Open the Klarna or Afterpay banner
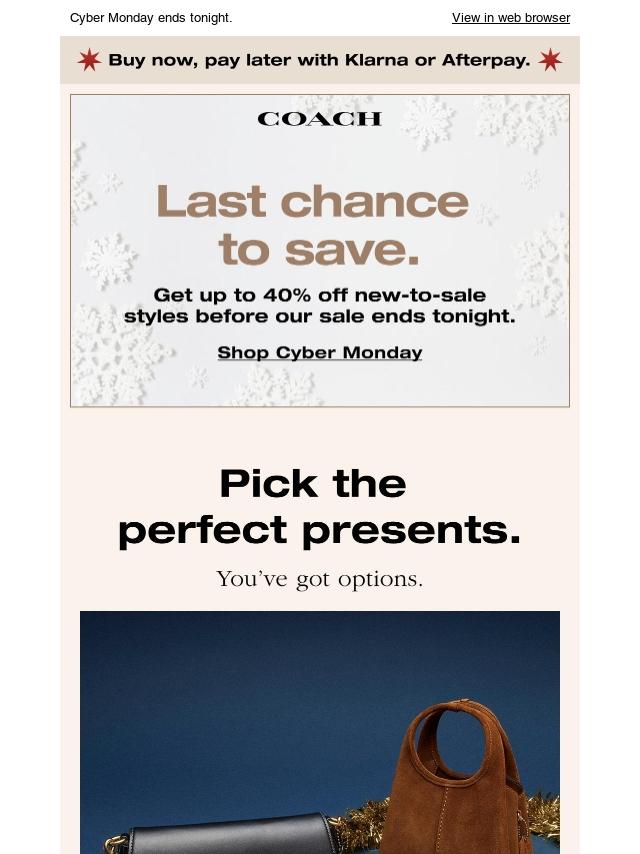The image size is (640, 854). click(320, 60)
